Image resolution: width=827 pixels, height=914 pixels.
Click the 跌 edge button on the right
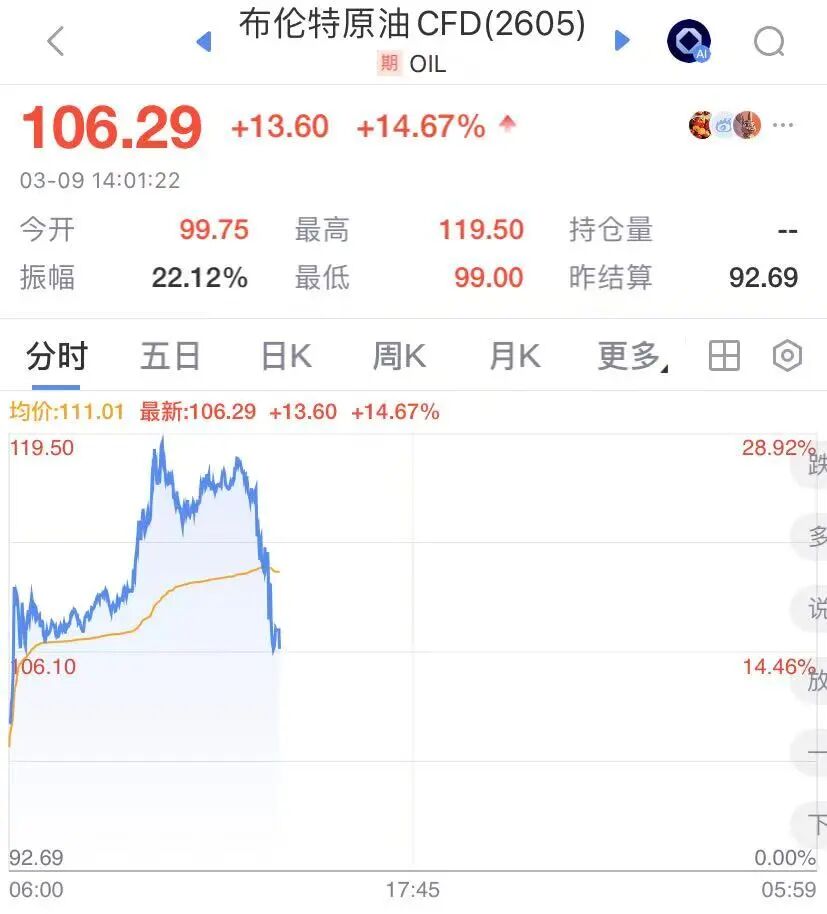tap(817, 463)
